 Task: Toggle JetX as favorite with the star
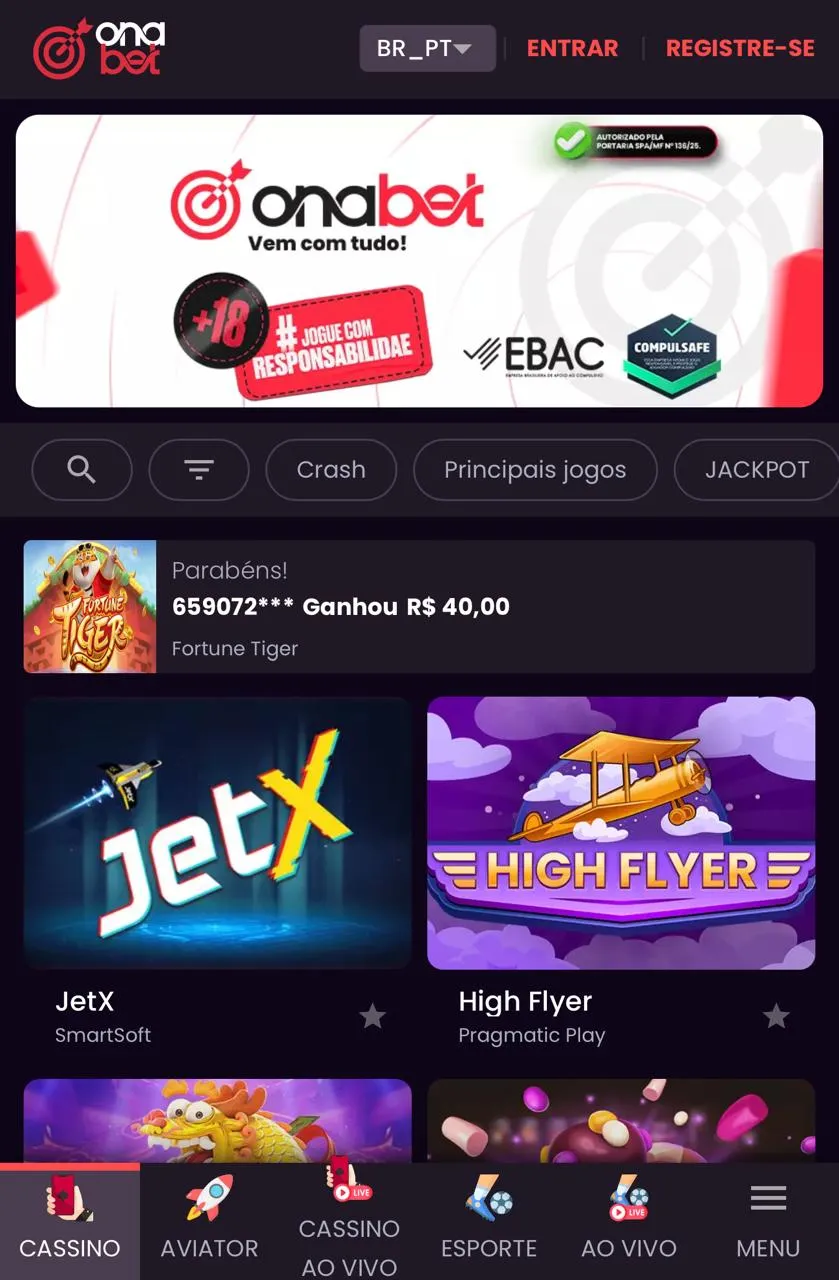(372, 1016)
